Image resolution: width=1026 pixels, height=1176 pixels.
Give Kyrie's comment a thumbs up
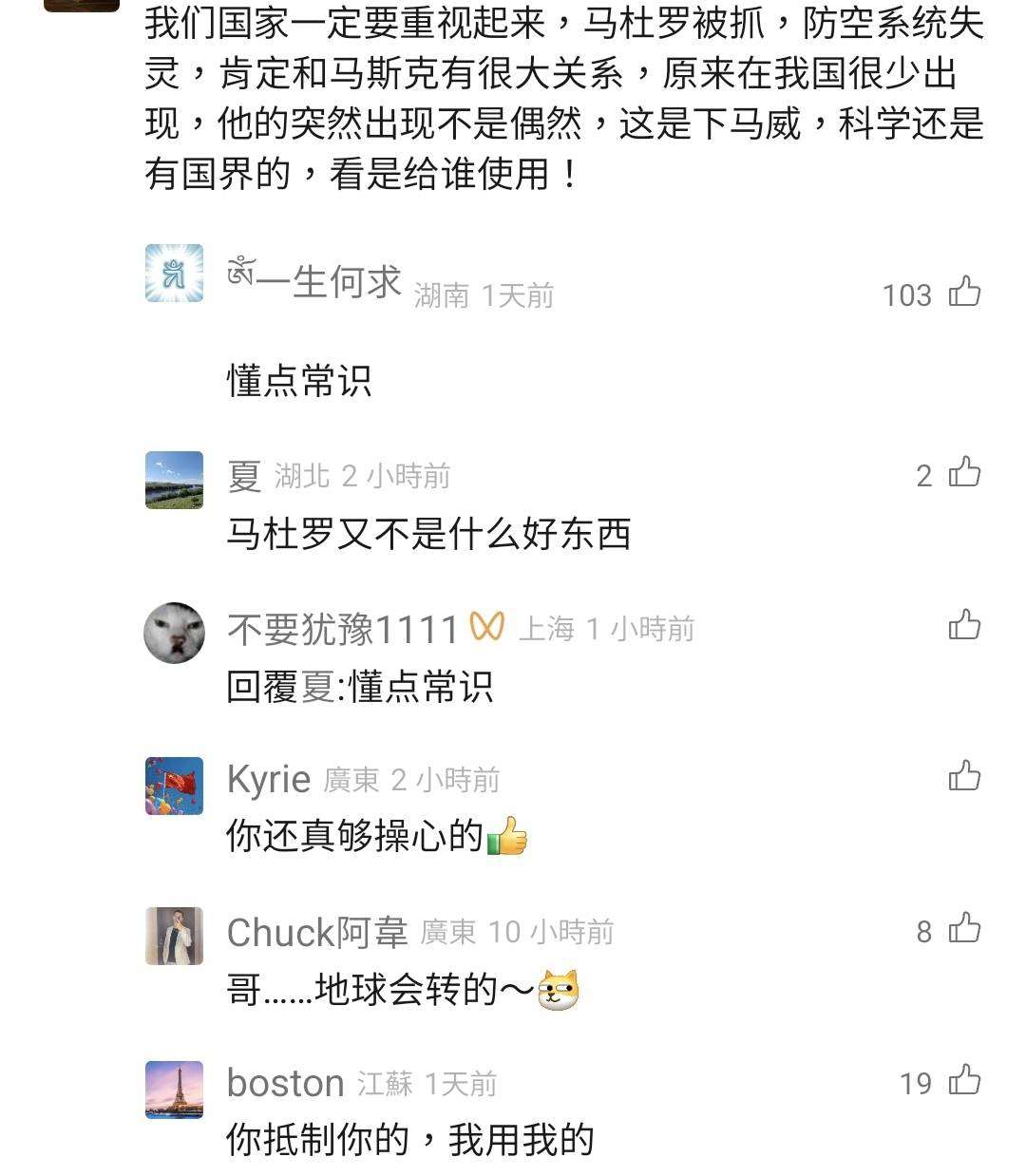coord(964,777)
